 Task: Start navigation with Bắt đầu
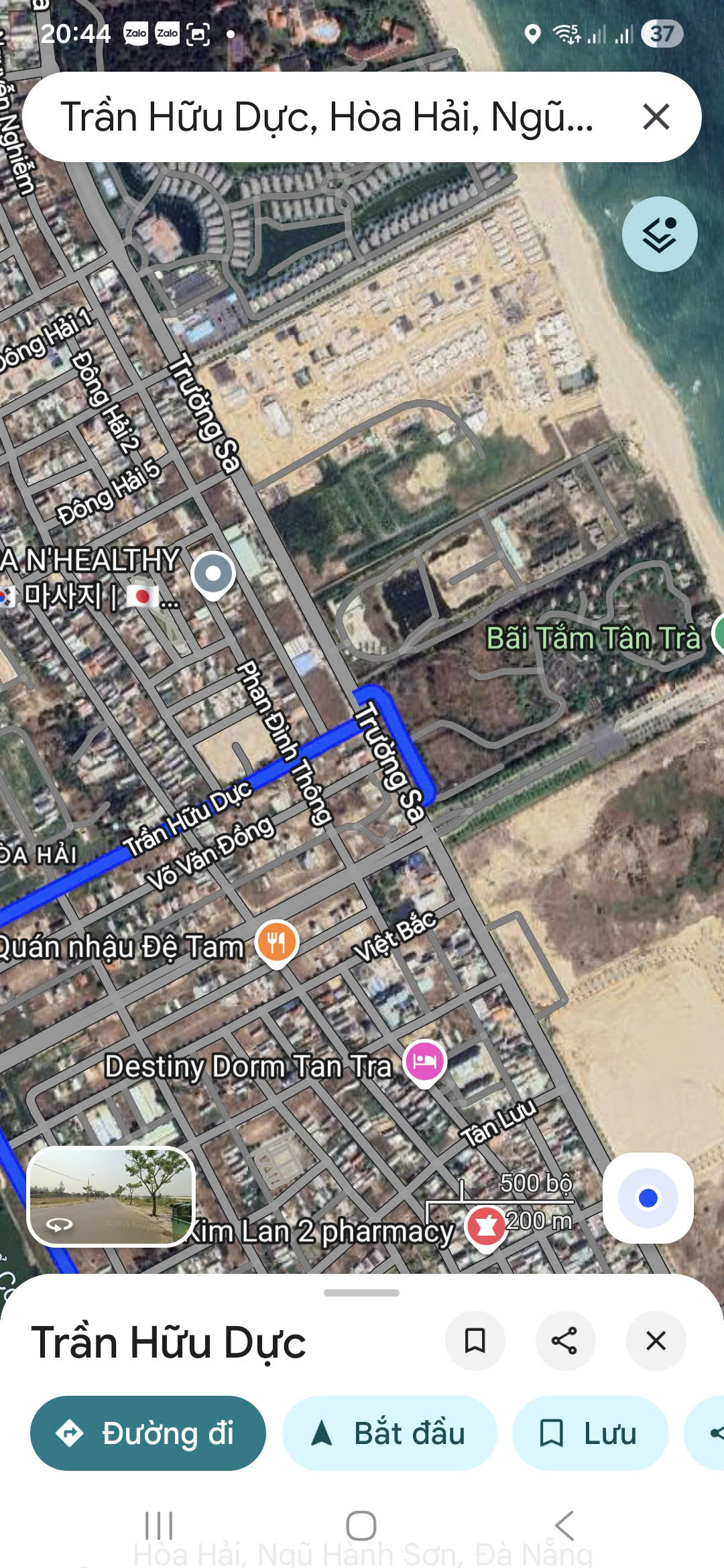tap(389, 1433)
